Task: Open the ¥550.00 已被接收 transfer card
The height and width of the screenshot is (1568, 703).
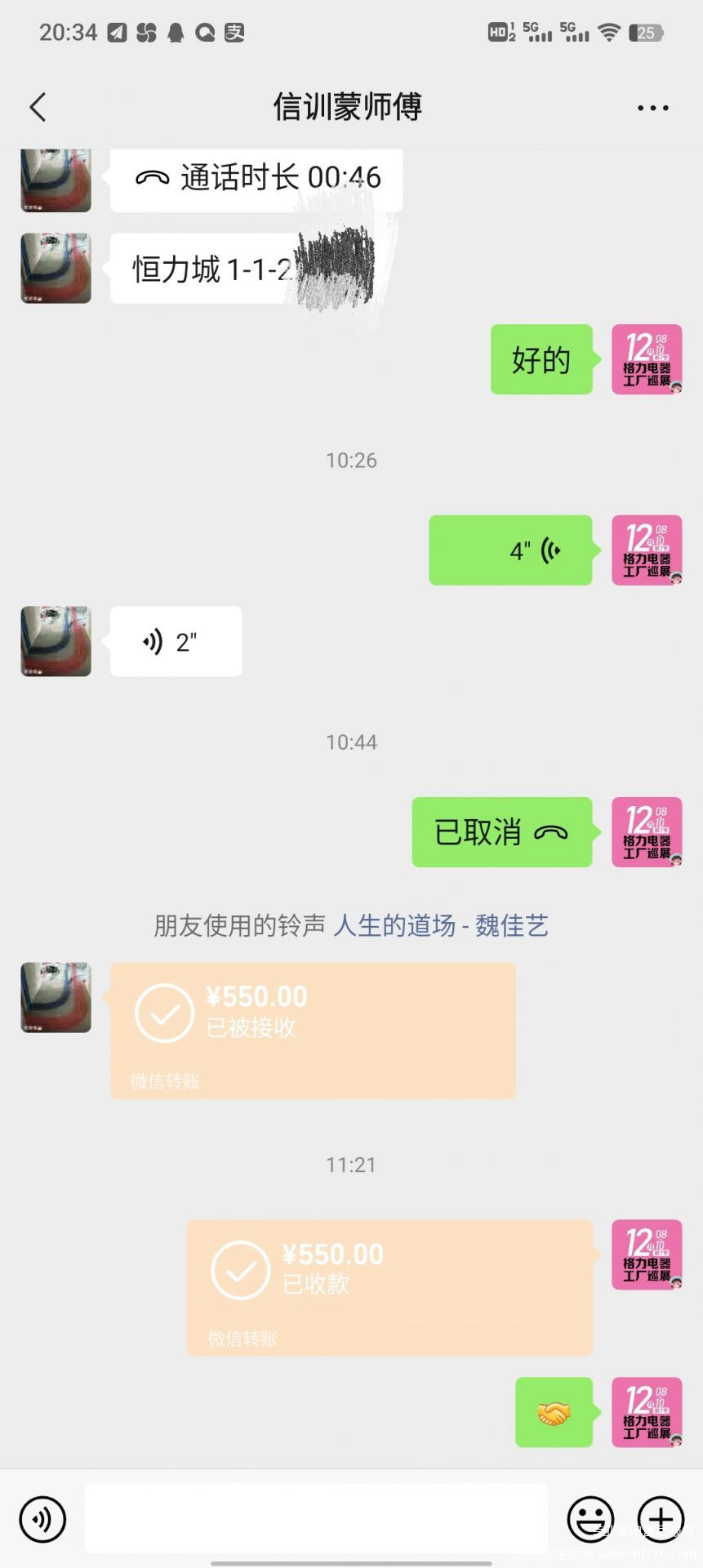Action: tap(313, 1031)
